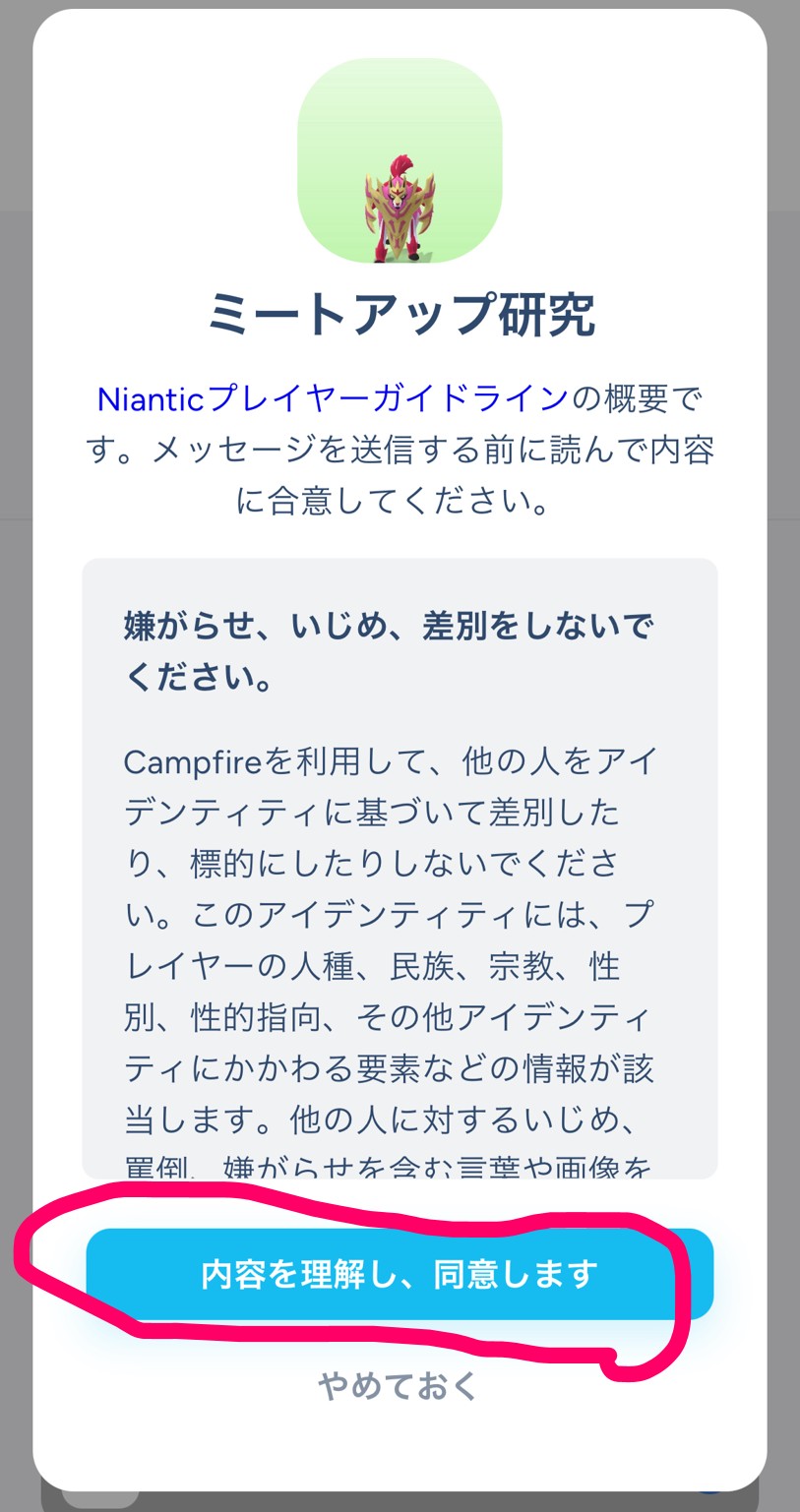
Task: Open the Nianticプレイヤーガイドライン link
Action: [333, 399]
